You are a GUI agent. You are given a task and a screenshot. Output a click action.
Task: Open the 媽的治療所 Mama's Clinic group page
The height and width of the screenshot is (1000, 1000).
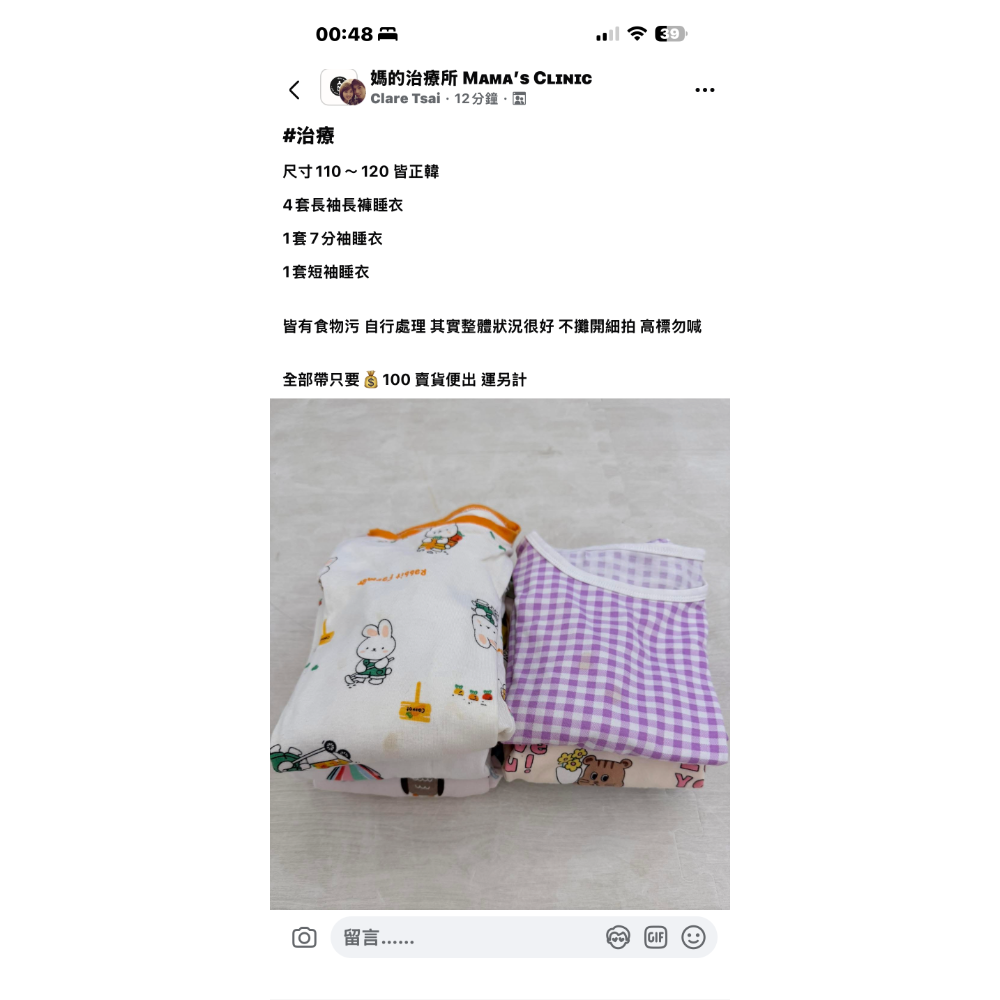pyautogui.click(x=480, y=78)
